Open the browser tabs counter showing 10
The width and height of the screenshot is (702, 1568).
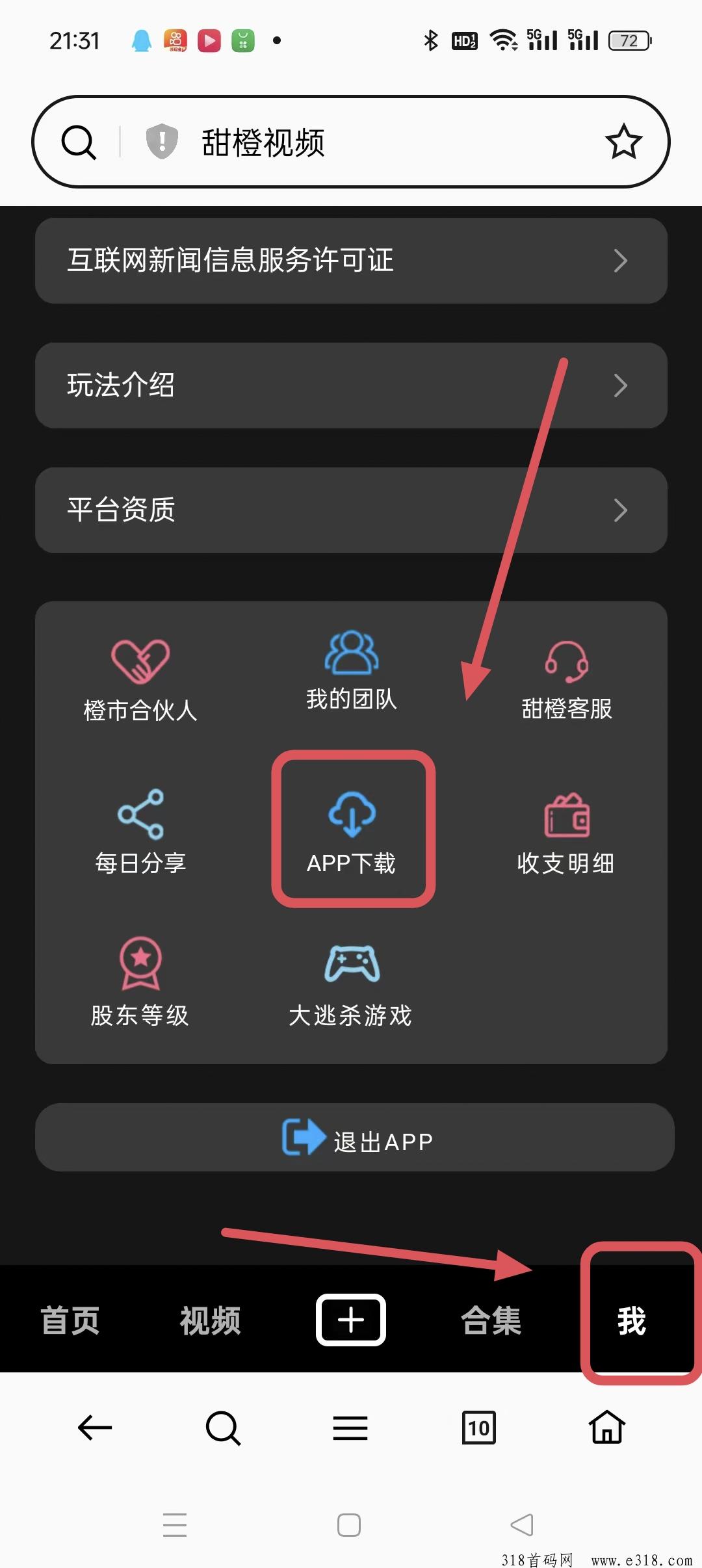[x=478, y=1428]
